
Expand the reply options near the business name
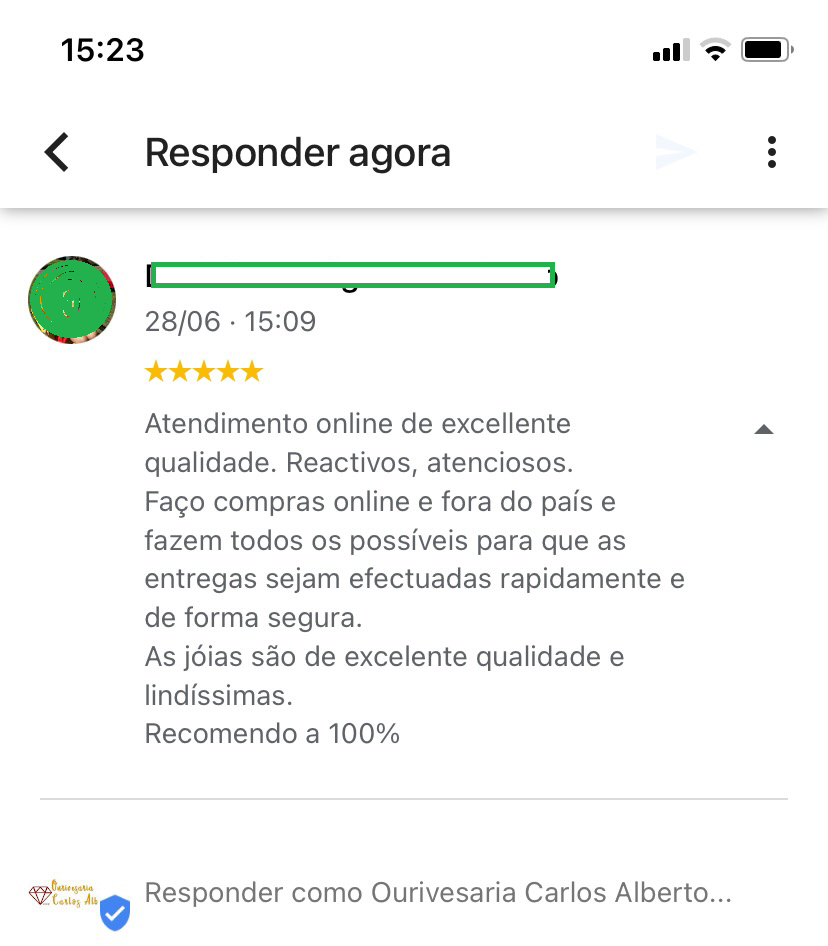[764, 429]
